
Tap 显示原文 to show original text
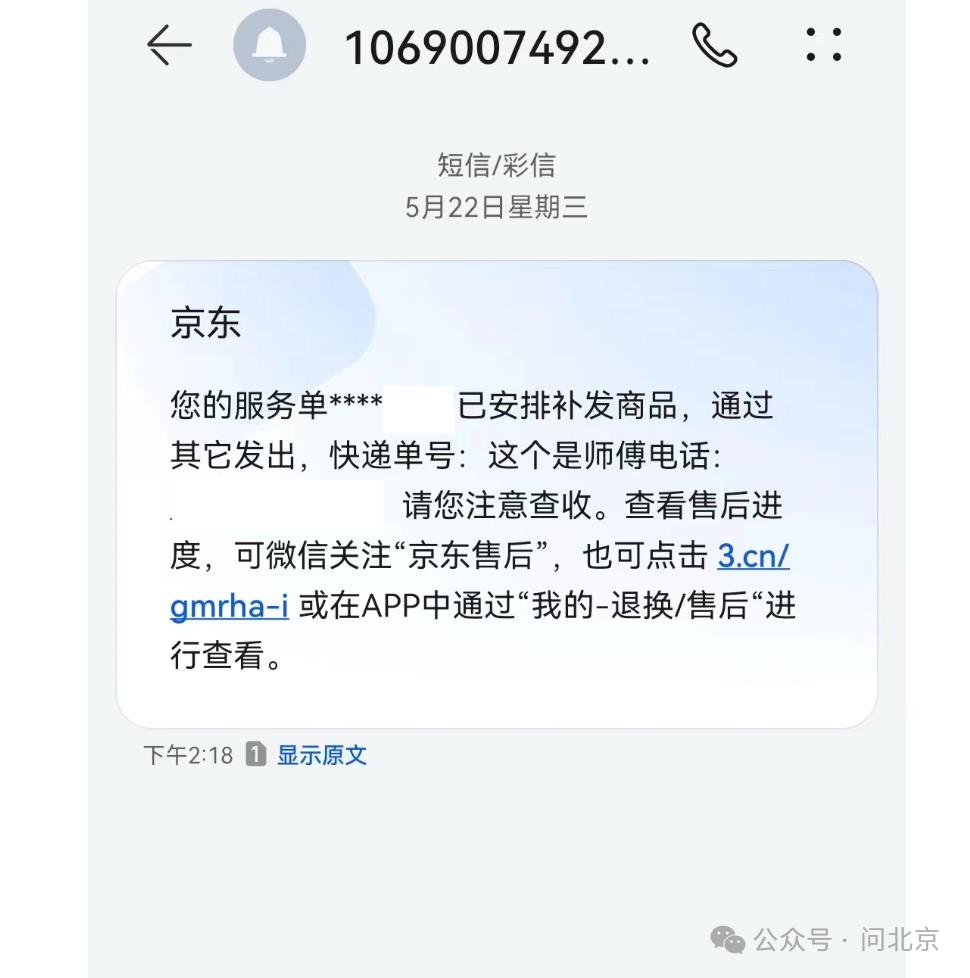point(321,755)
